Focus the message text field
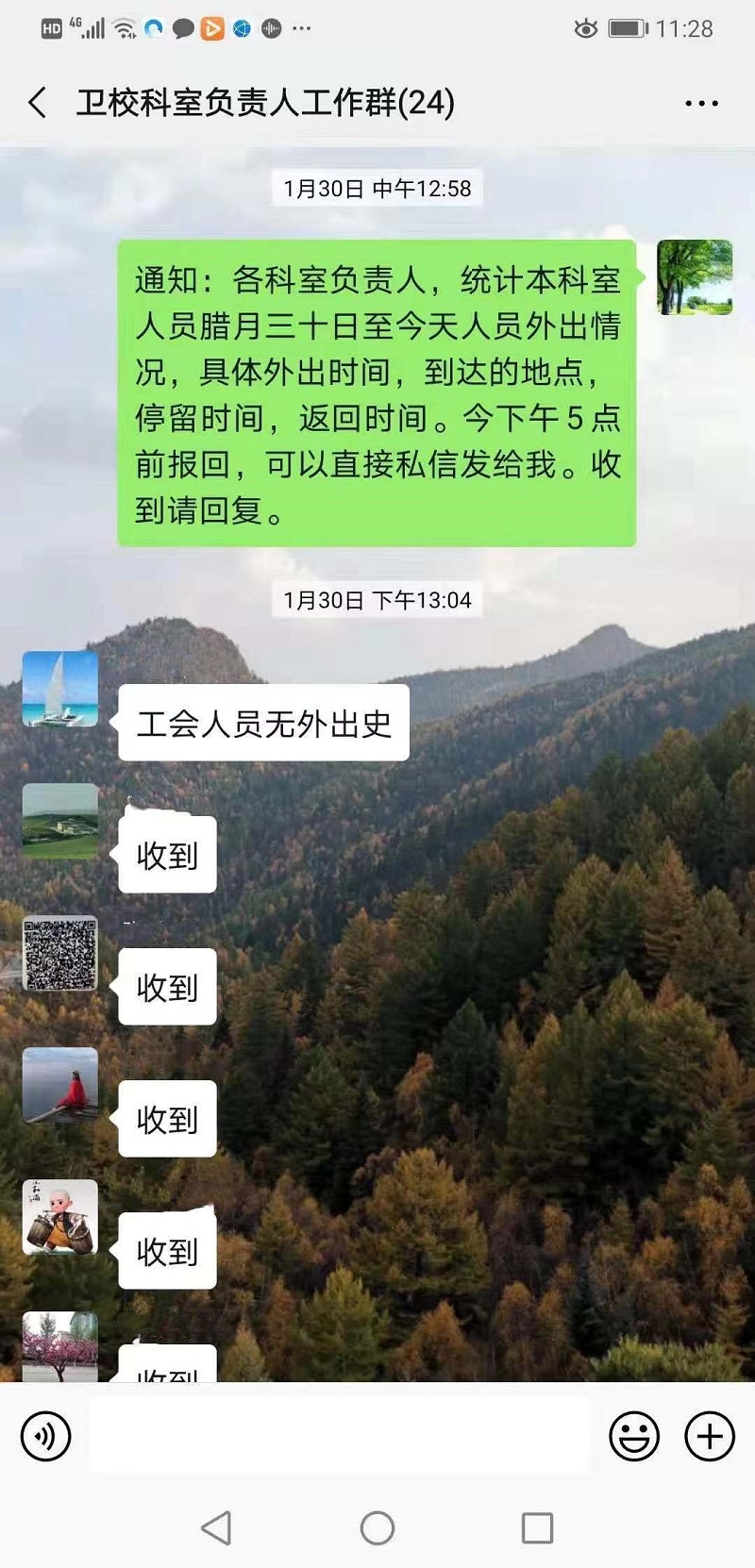The height and width of the screenshot is (1568, 755). pyautogui.click(x=338, y=1436)
